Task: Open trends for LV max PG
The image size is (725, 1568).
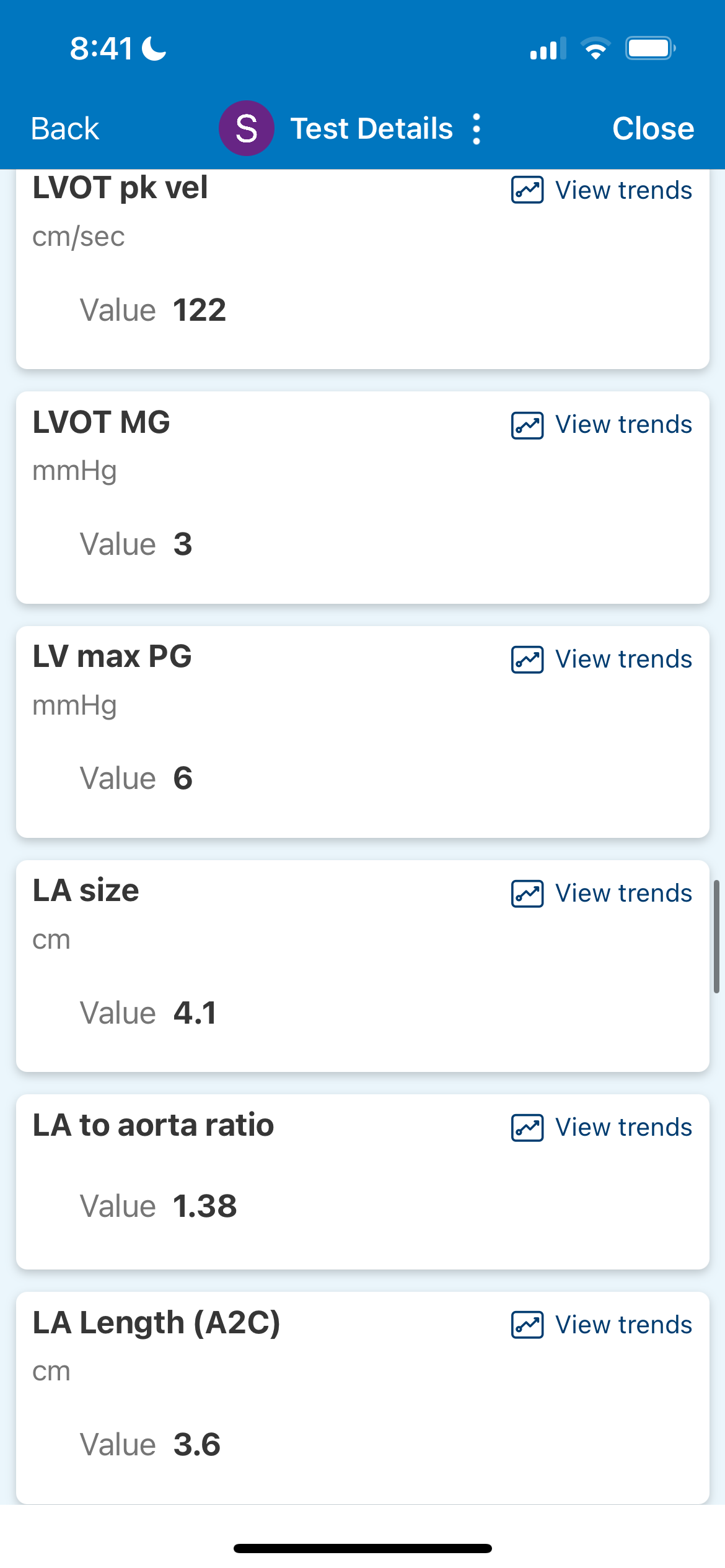Action: coord(602,660)
